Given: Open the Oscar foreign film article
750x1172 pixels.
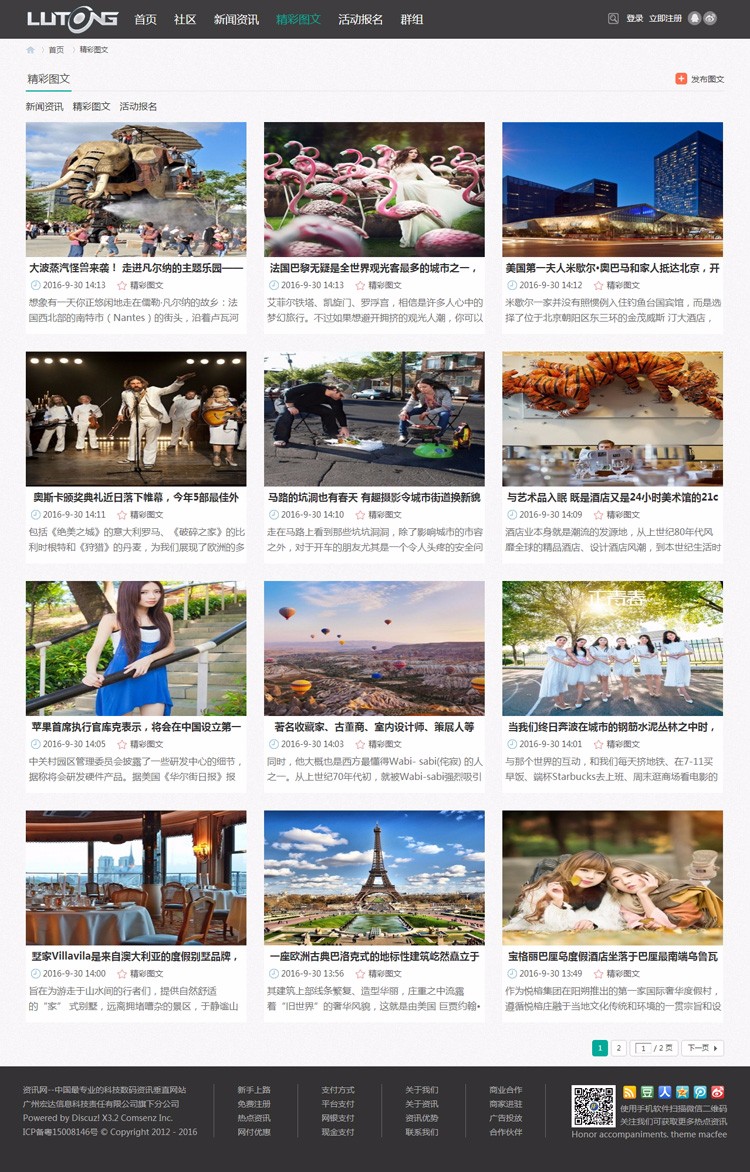Looking at the screenshot, I should (x=136, y=497).
